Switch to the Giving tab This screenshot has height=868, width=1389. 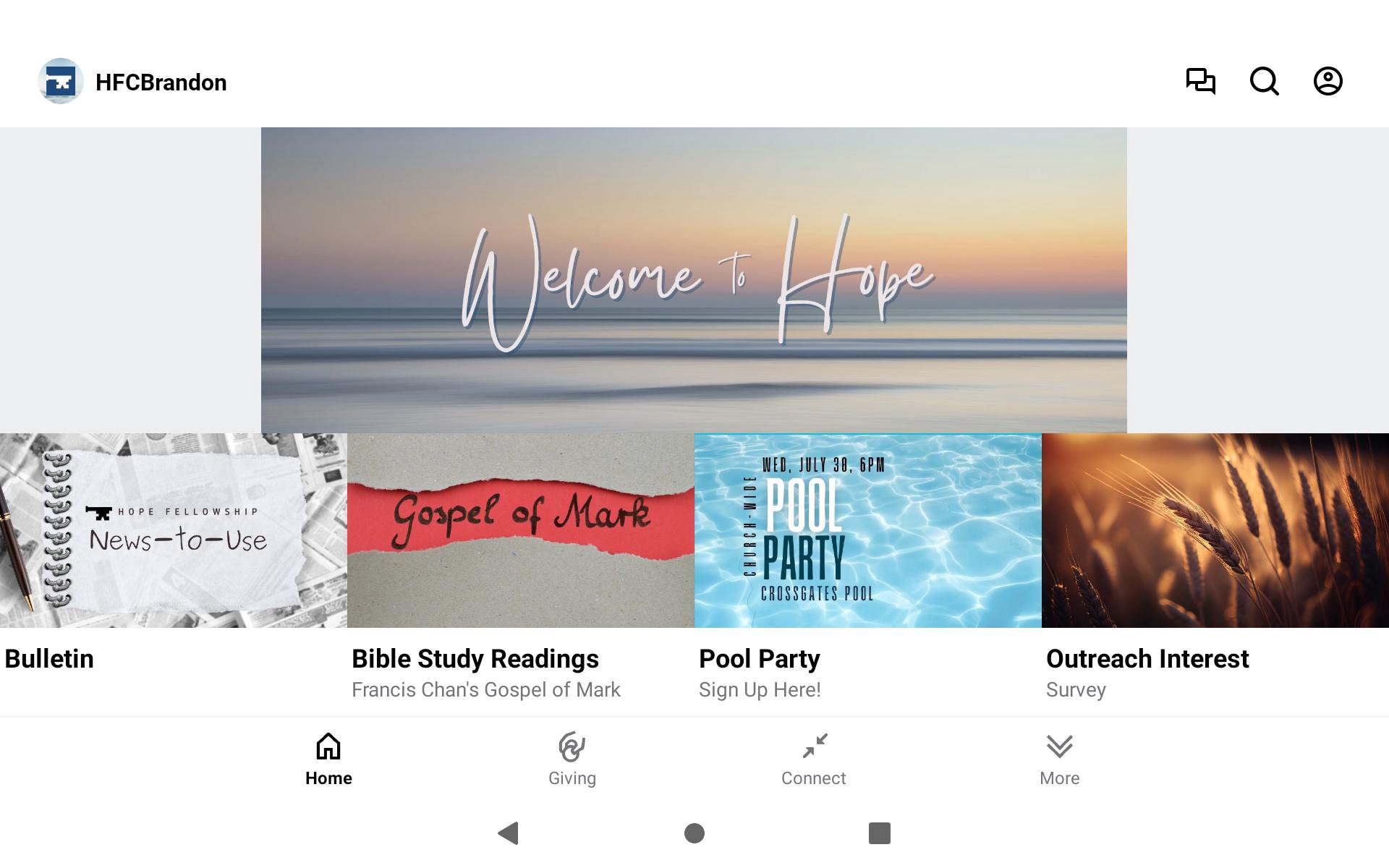click(572, 759)
